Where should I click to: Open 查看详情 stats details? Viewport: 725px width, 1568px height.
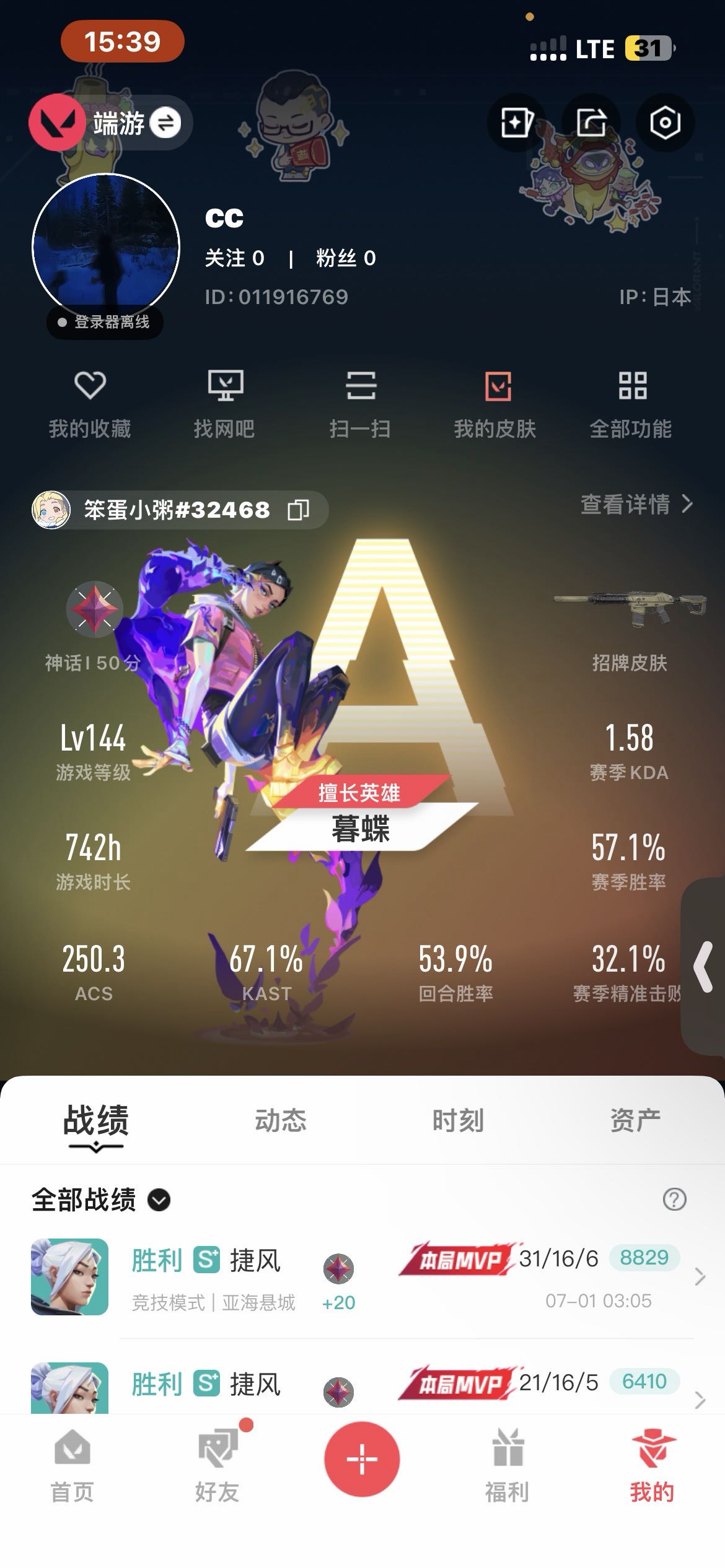point(636,505)
